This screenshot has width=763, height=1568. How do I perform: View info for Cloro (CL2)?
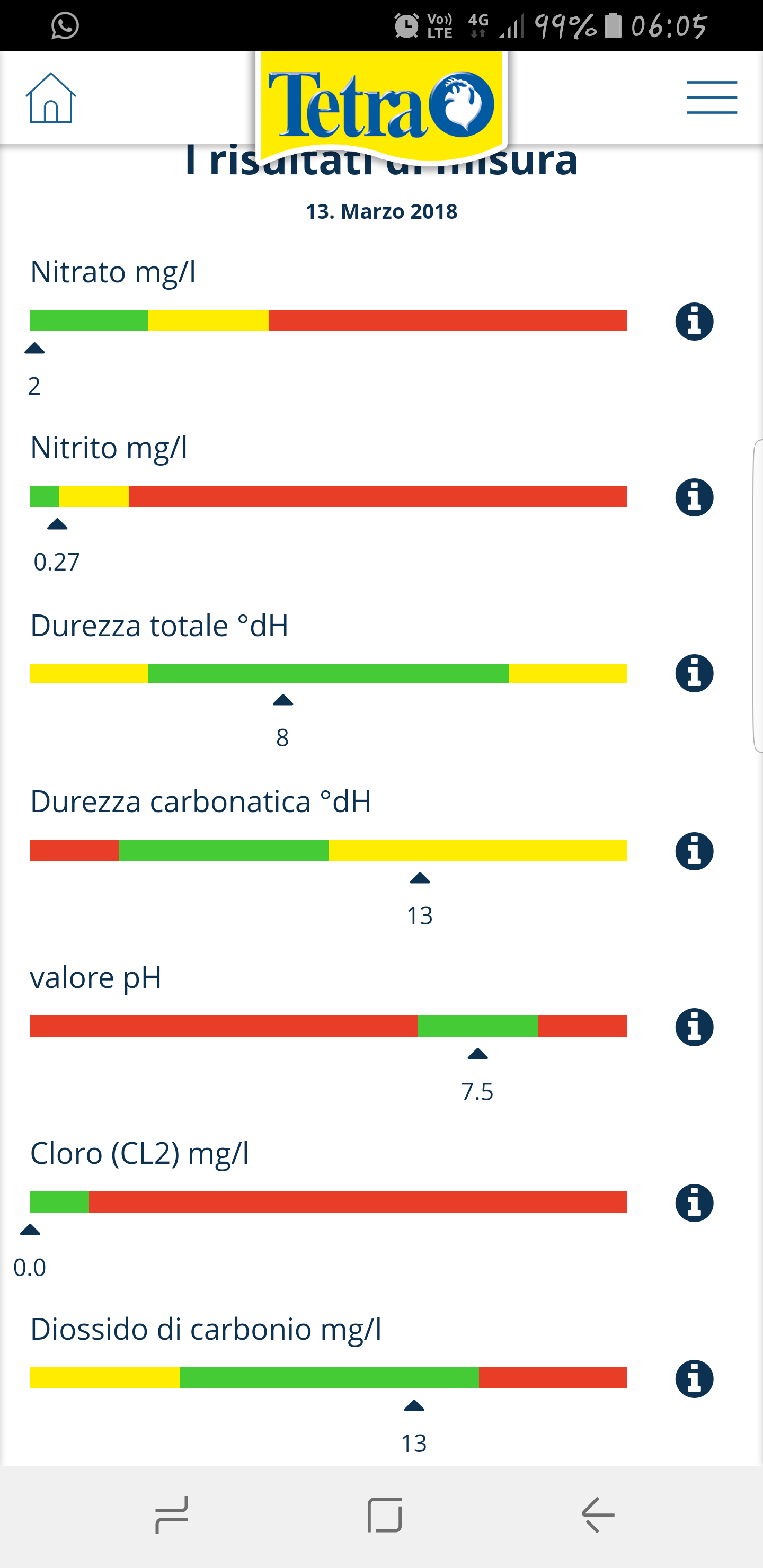[694, 1203]
